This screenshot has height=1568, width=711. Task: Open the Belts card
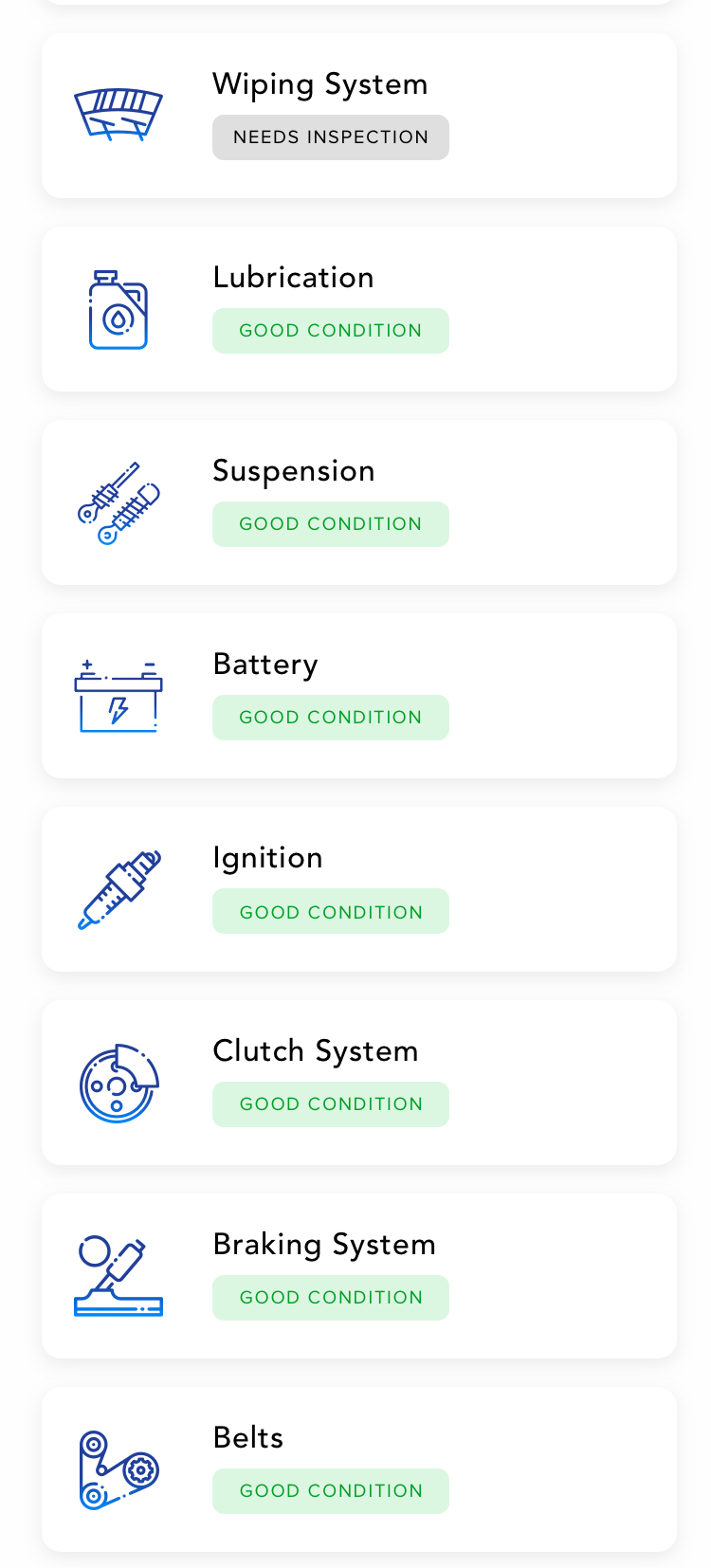point(358,1469)
